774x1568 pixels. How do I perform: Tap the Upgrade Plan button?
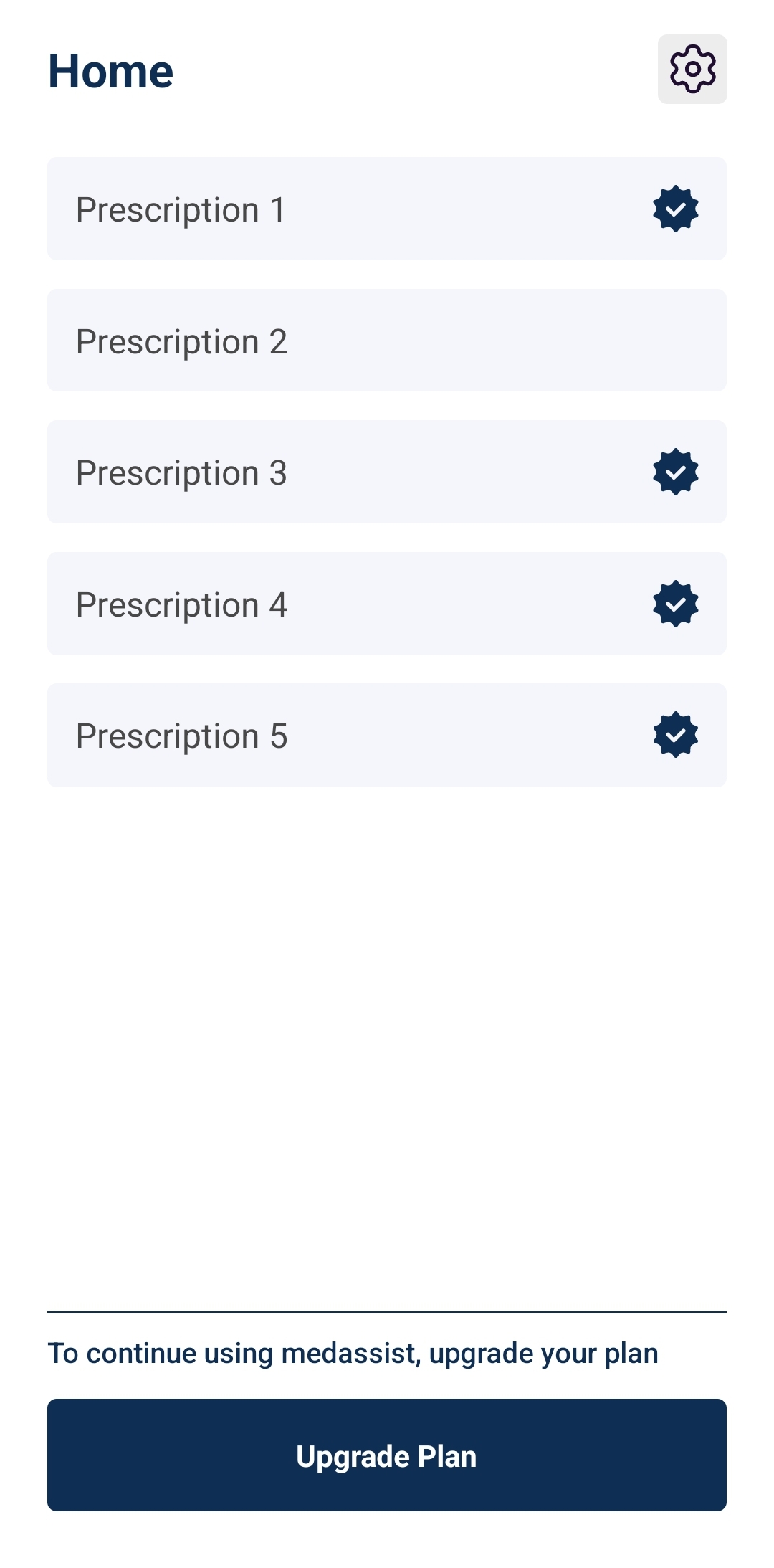click(386, 1455)
